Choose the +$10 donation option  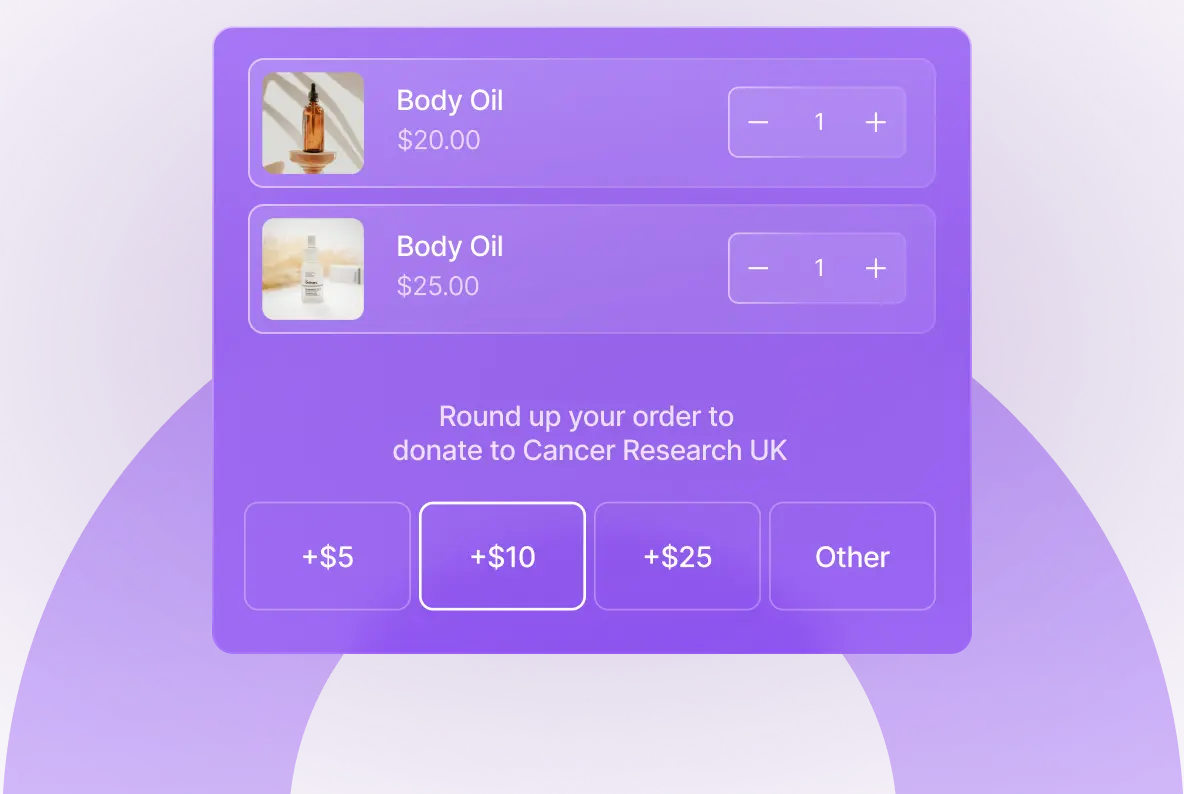[x=502, y=556]
